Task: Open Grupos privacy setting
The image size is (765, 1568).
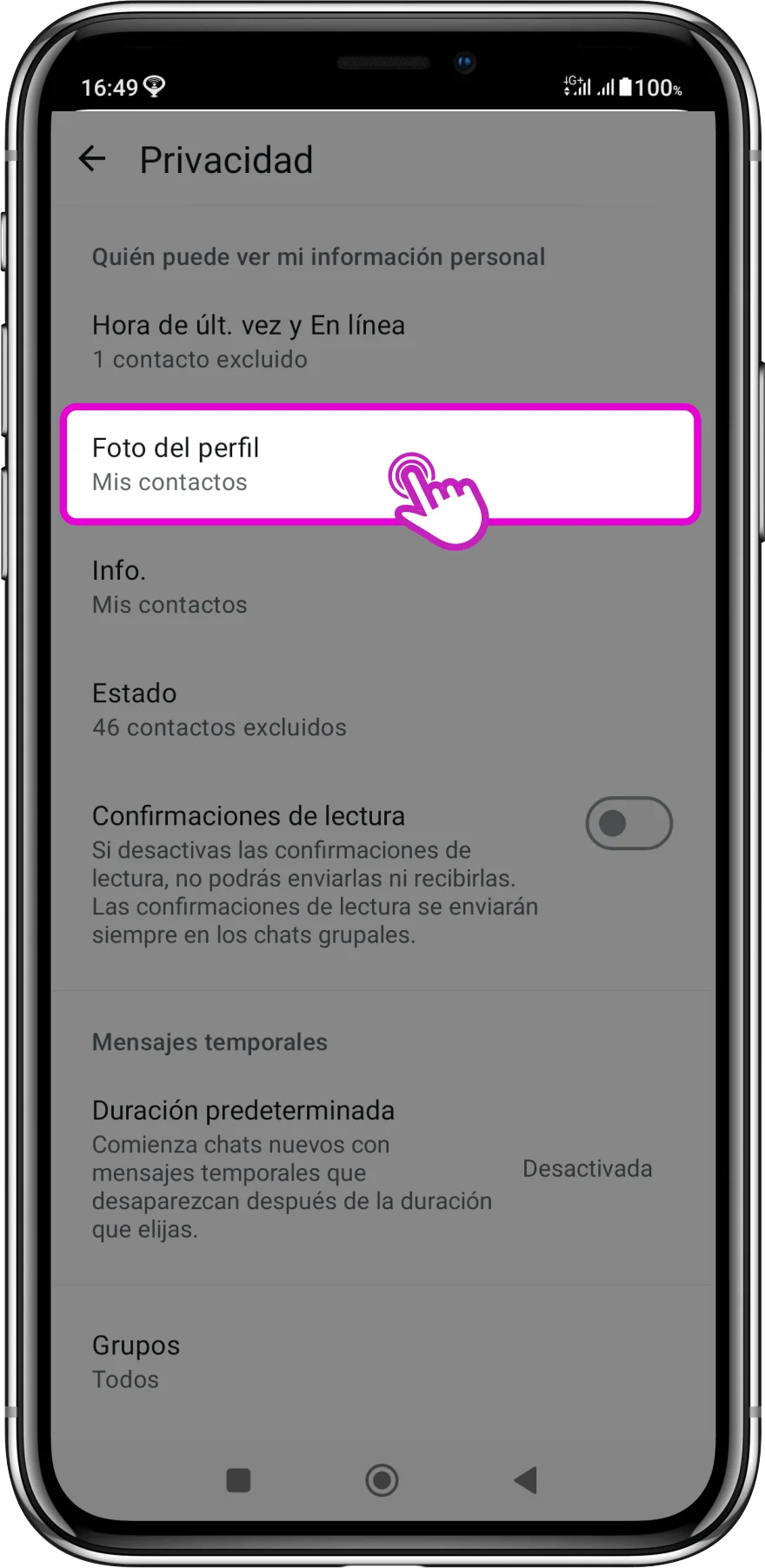Action: click(136, 1361)
